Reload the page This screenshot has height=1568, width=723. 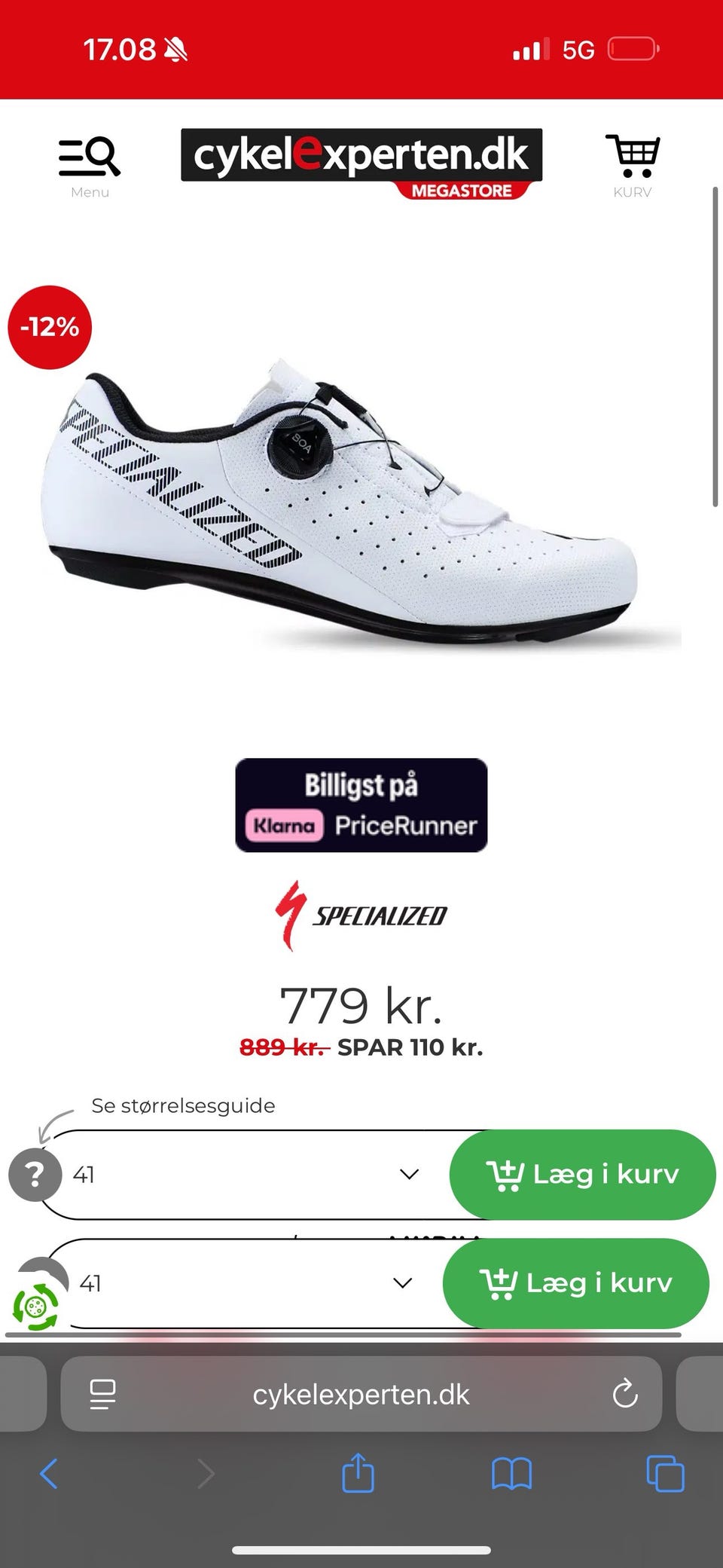coord(625,1394)
